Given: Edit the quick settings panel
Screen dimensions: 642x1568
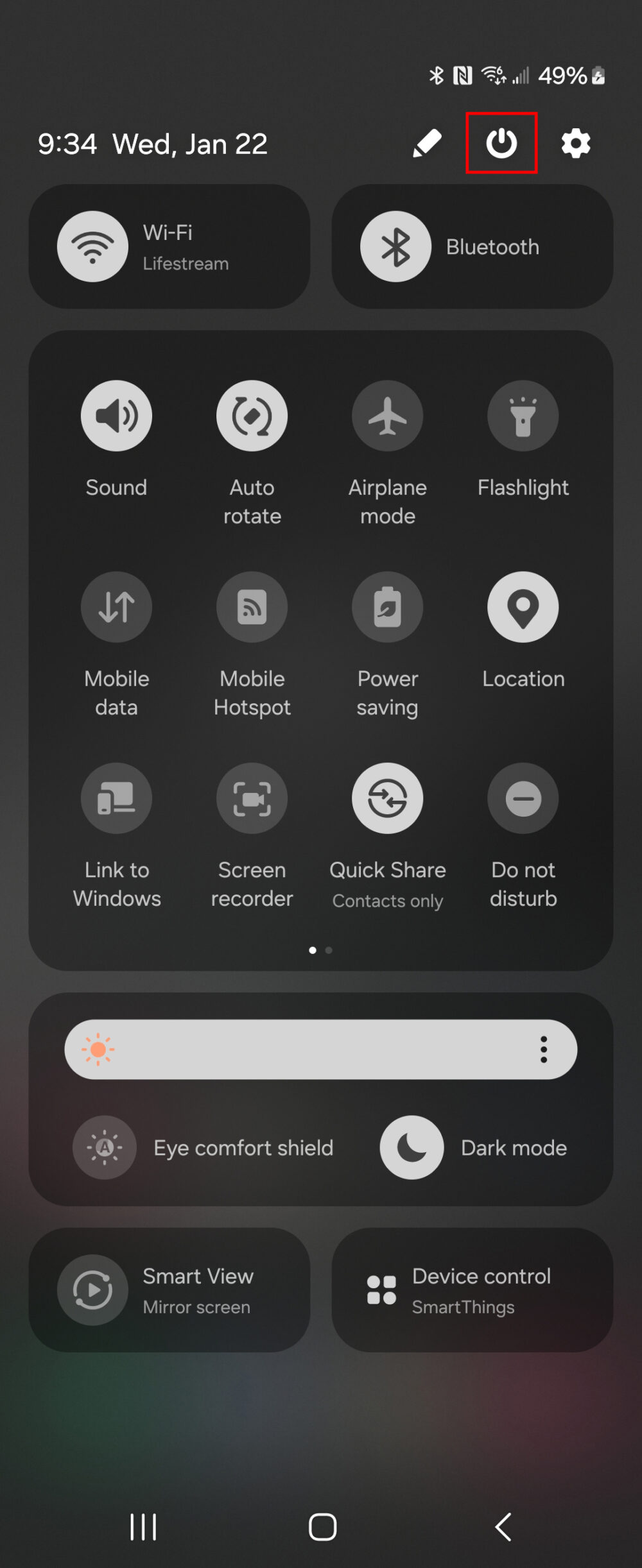Looking at the screenshot, I should point(427,143).
